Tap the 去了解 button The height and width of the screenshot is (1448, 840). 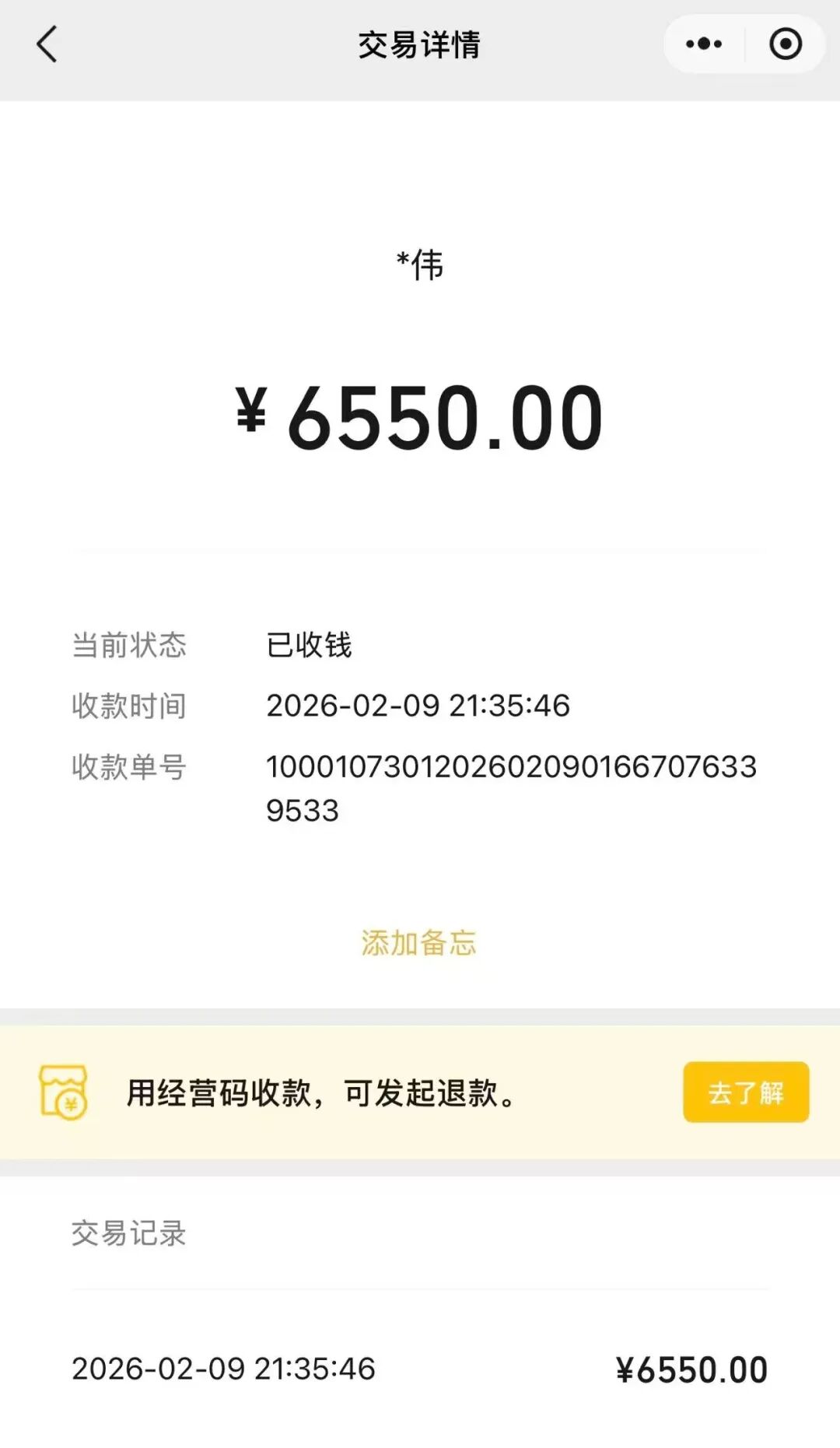746,1092
